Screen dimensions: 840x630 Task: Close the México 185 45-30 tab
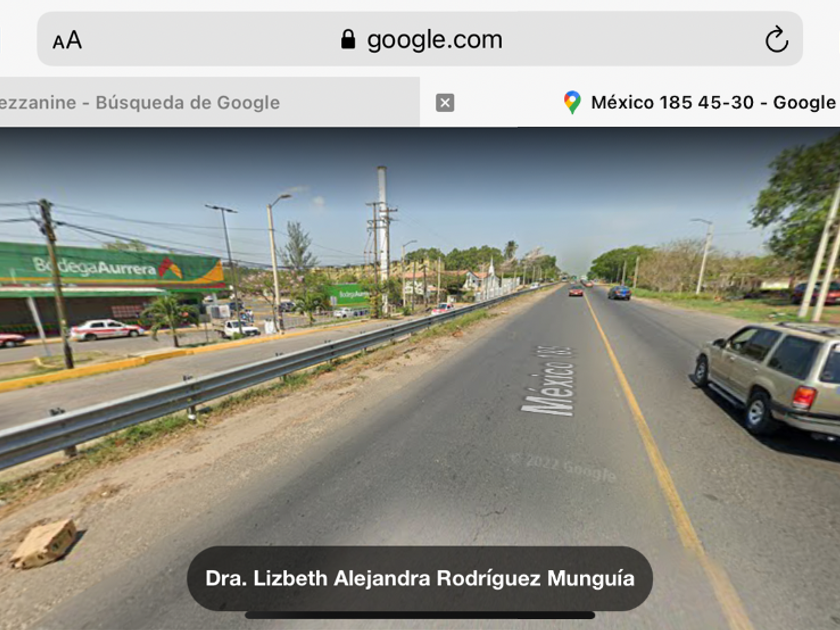click(445, 102)
